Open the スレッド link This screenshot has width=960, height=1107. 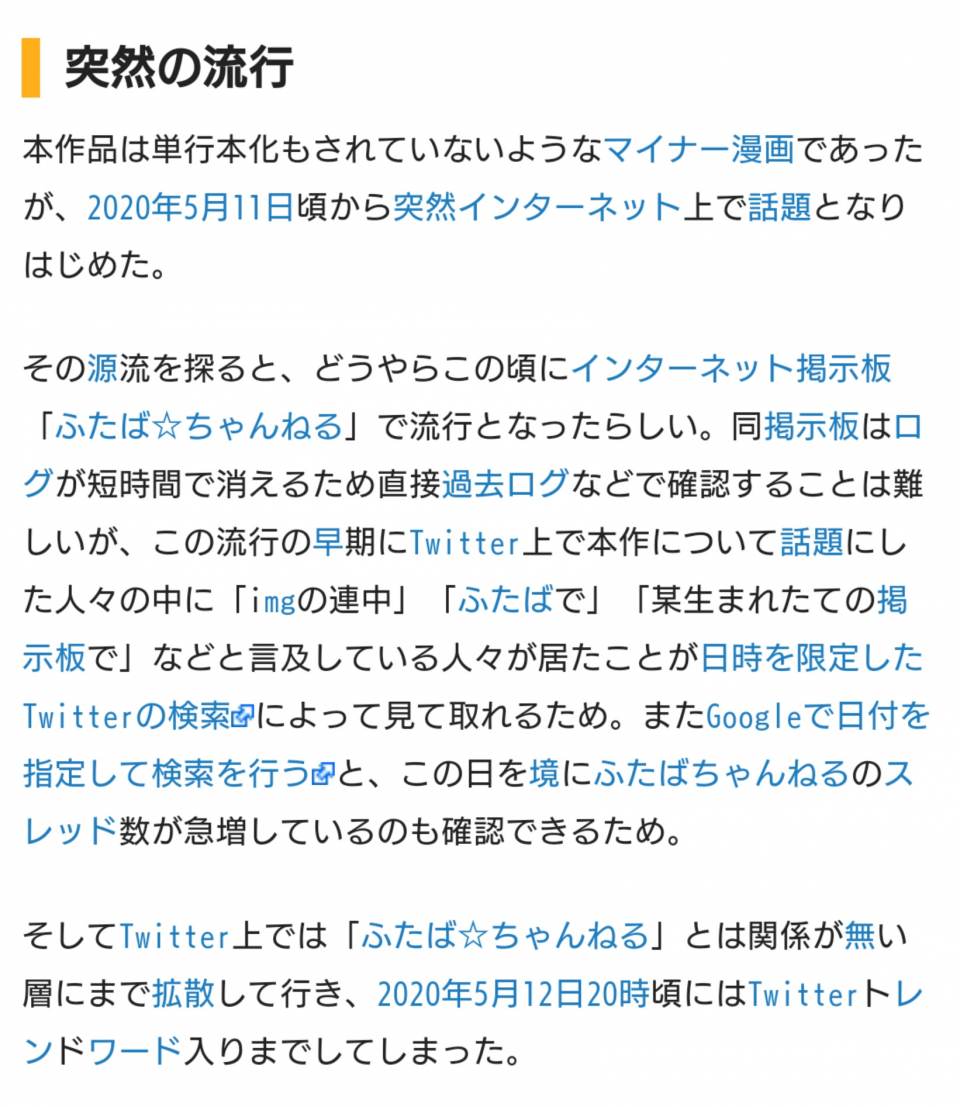70,832
